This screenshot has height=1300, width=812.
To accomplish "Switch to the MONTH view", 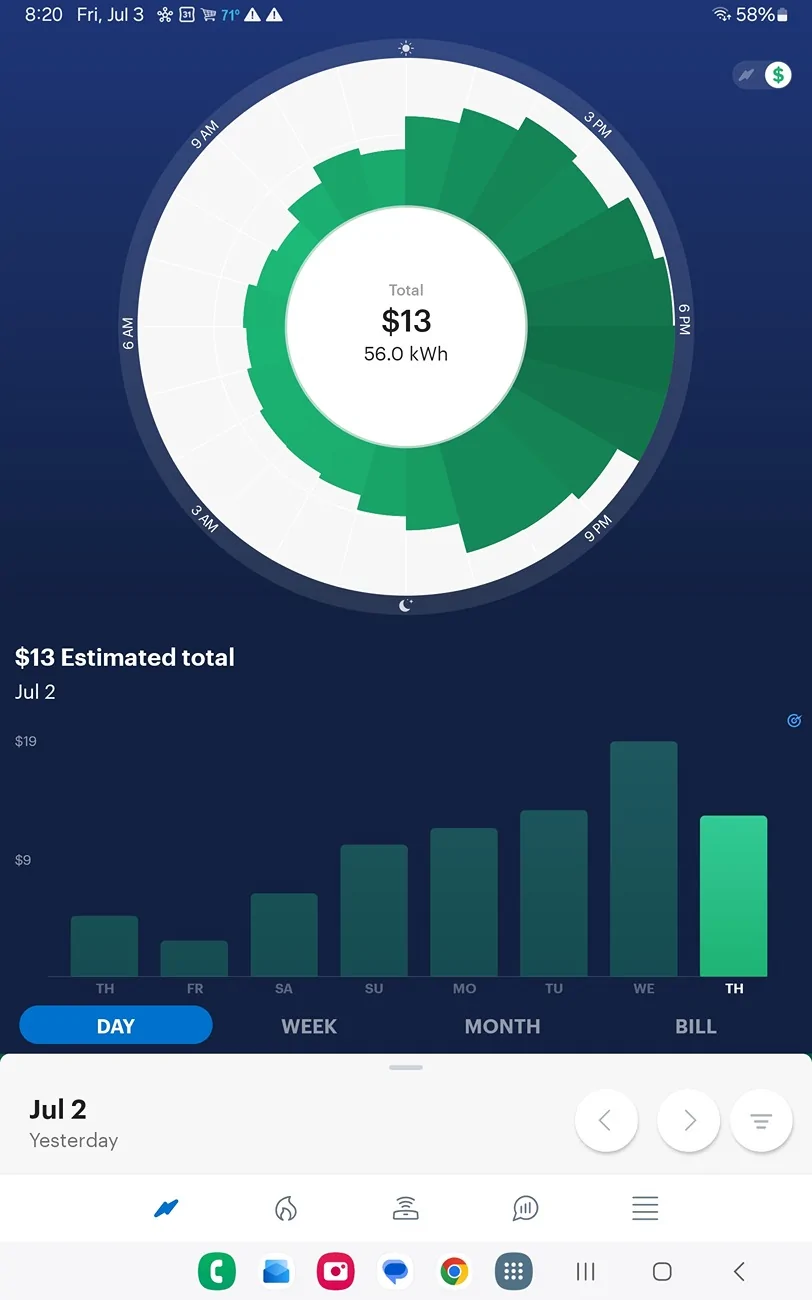I will tap(502, 1026).
